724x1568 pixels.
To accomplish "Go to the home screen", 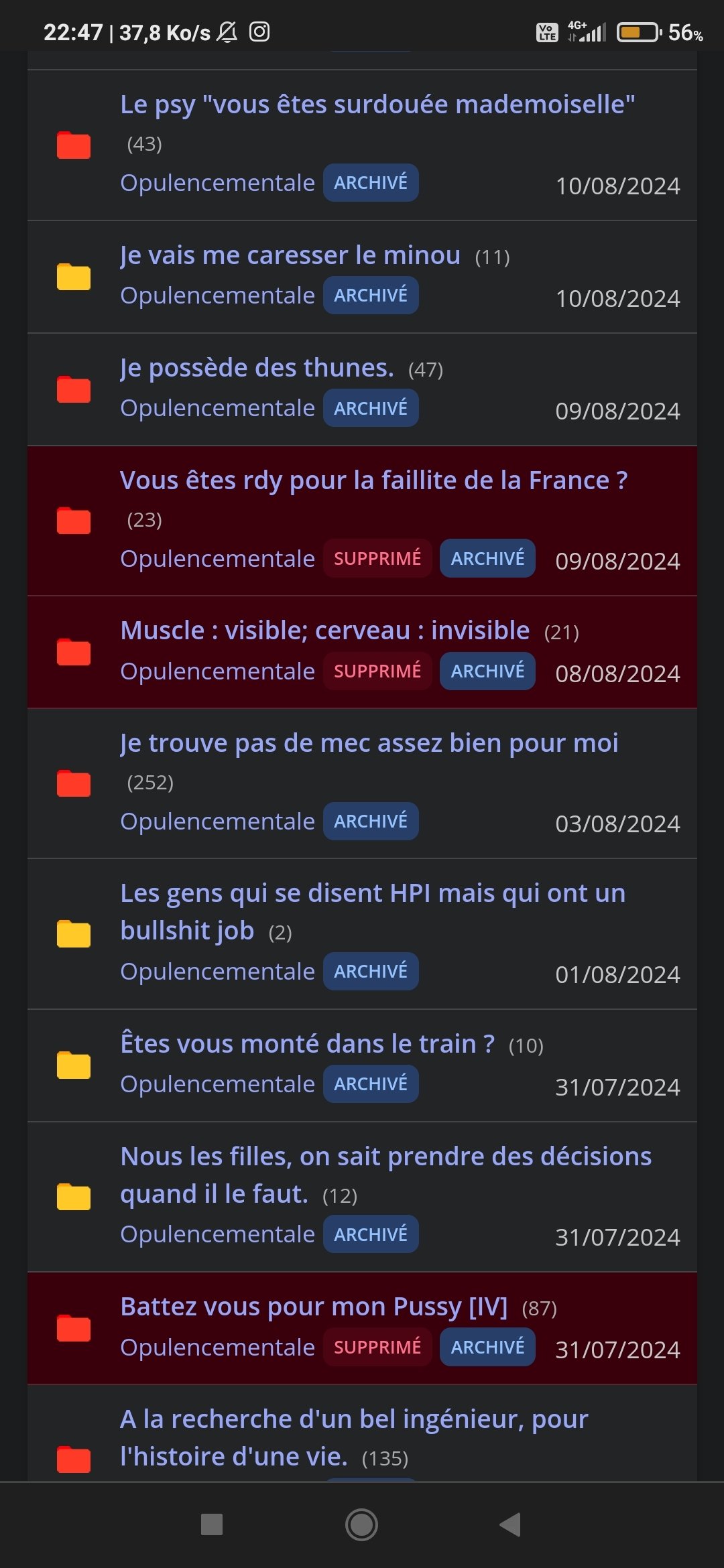I will [361, 1524].
